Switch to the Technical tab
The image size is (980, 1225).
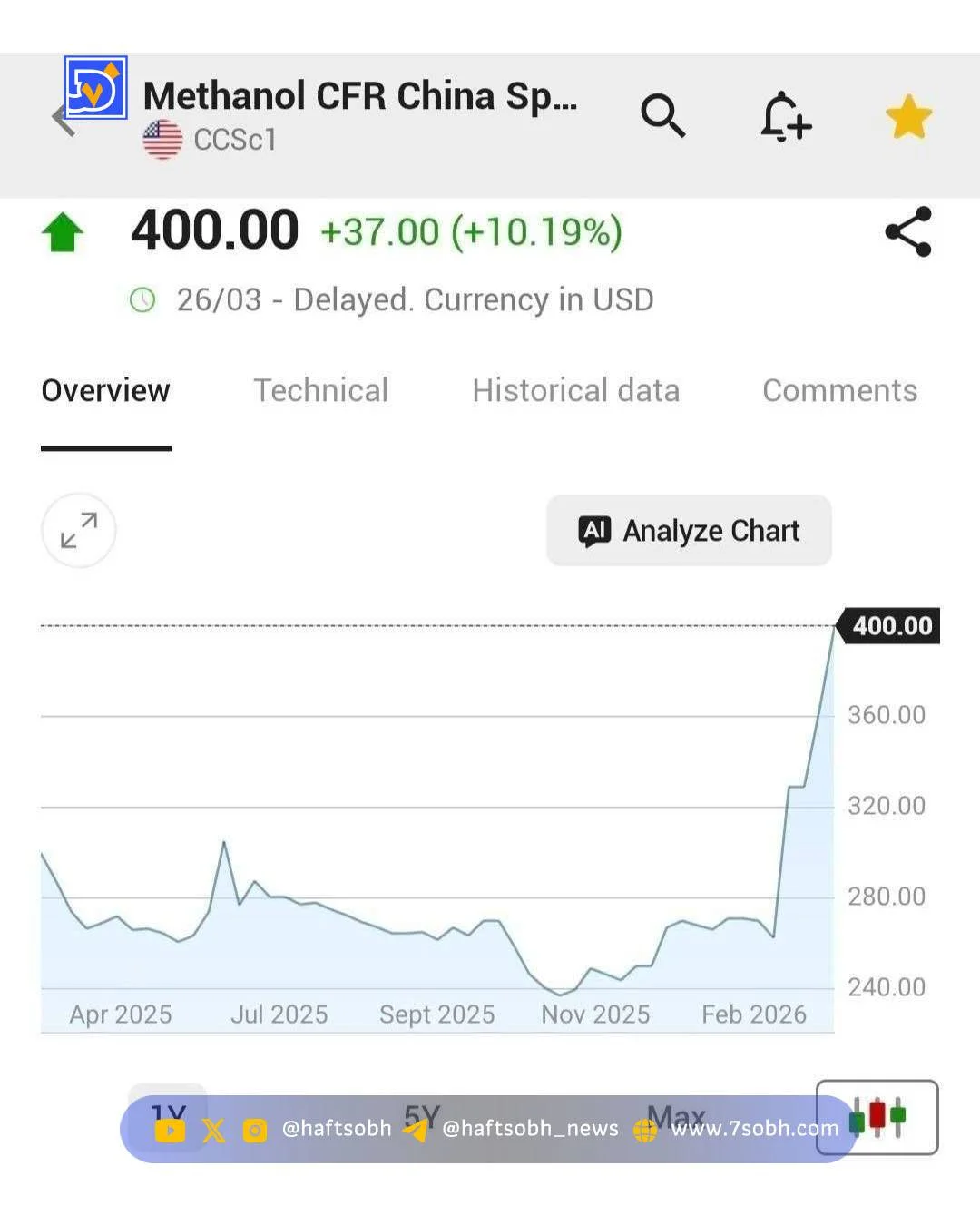[320, 390]
